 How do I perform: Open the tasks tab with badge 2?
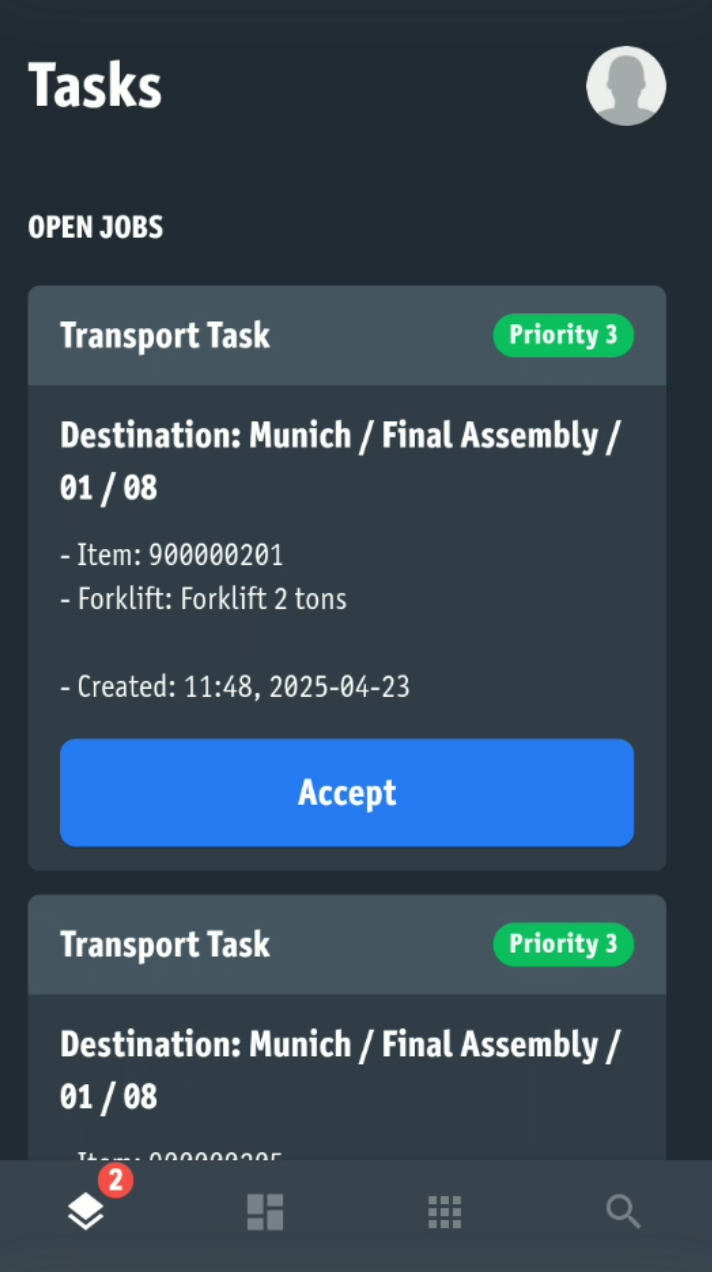coord(88,1211)
